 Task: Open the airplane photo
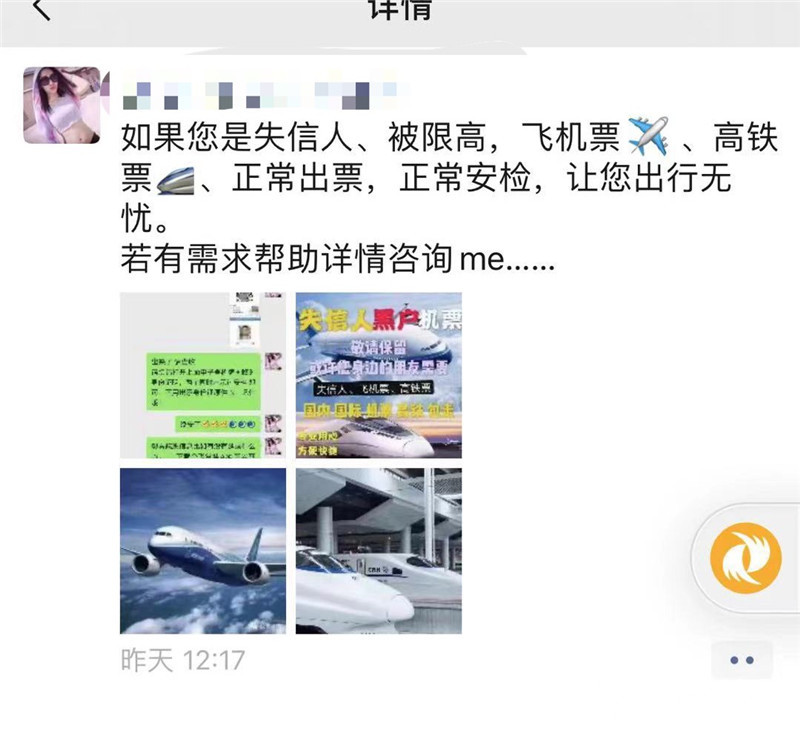tap(203, 551)
